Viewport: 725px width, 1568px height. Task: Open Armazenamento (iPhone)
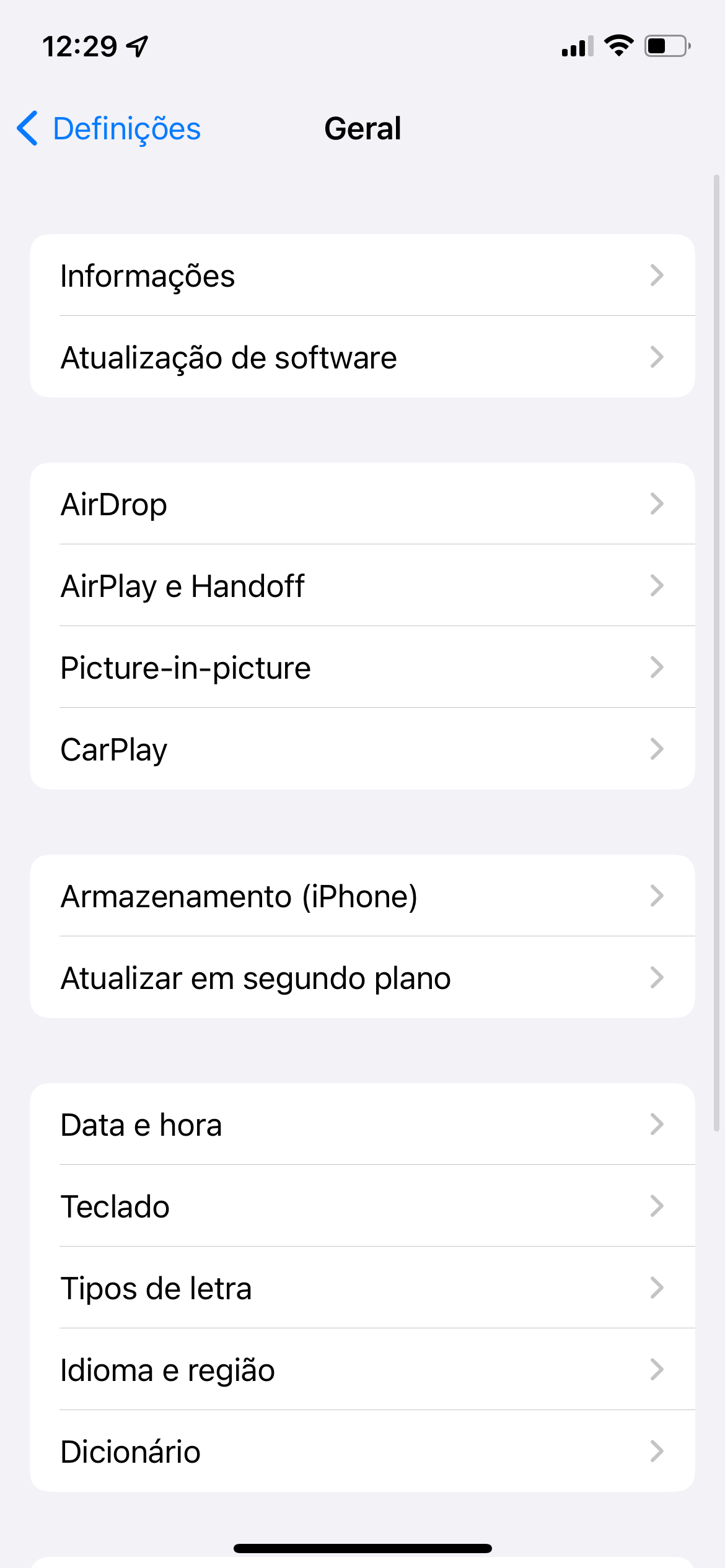362,895
